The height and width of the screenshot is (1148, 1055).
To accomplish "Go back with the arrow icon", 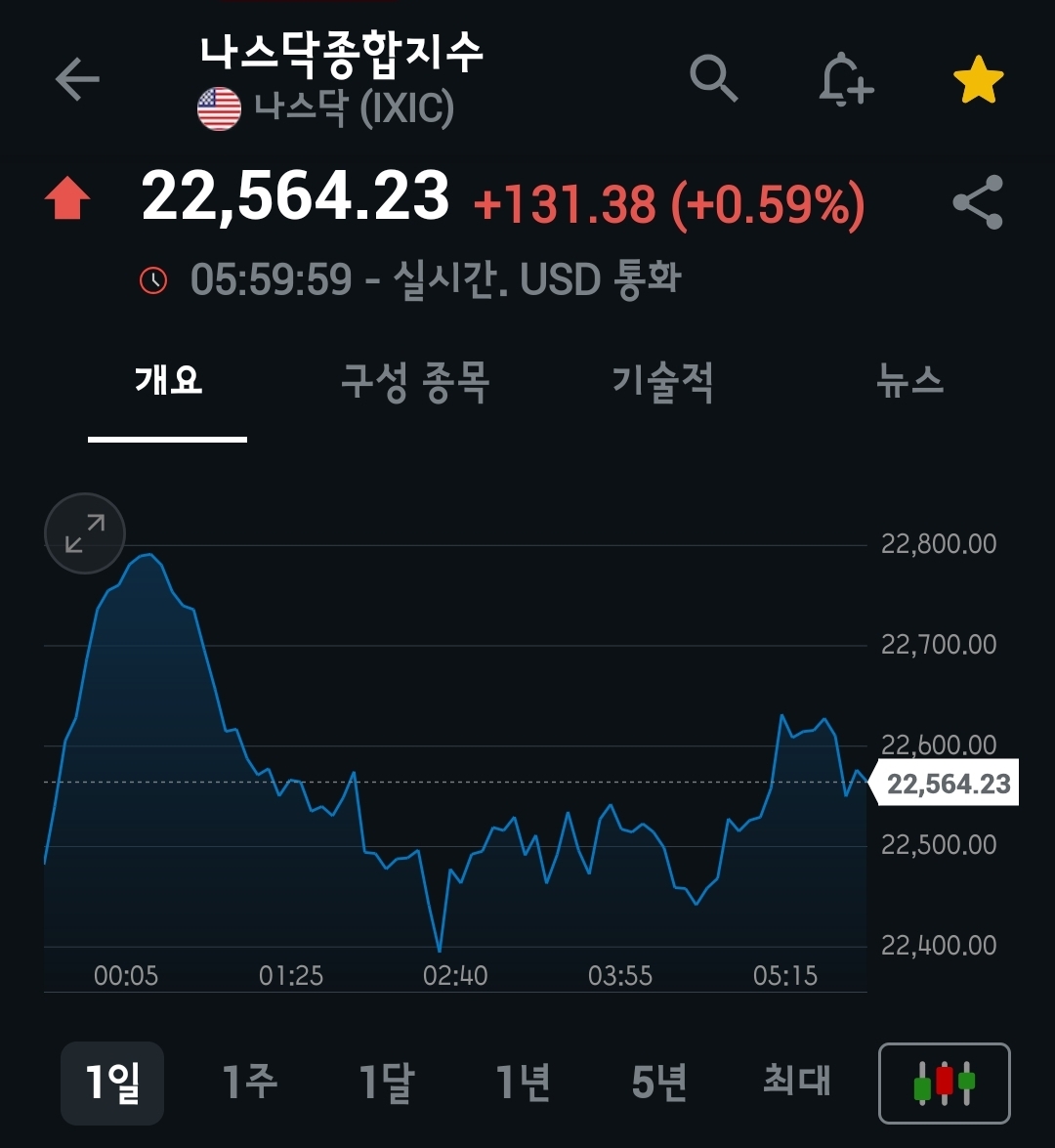I will point(77,79).
